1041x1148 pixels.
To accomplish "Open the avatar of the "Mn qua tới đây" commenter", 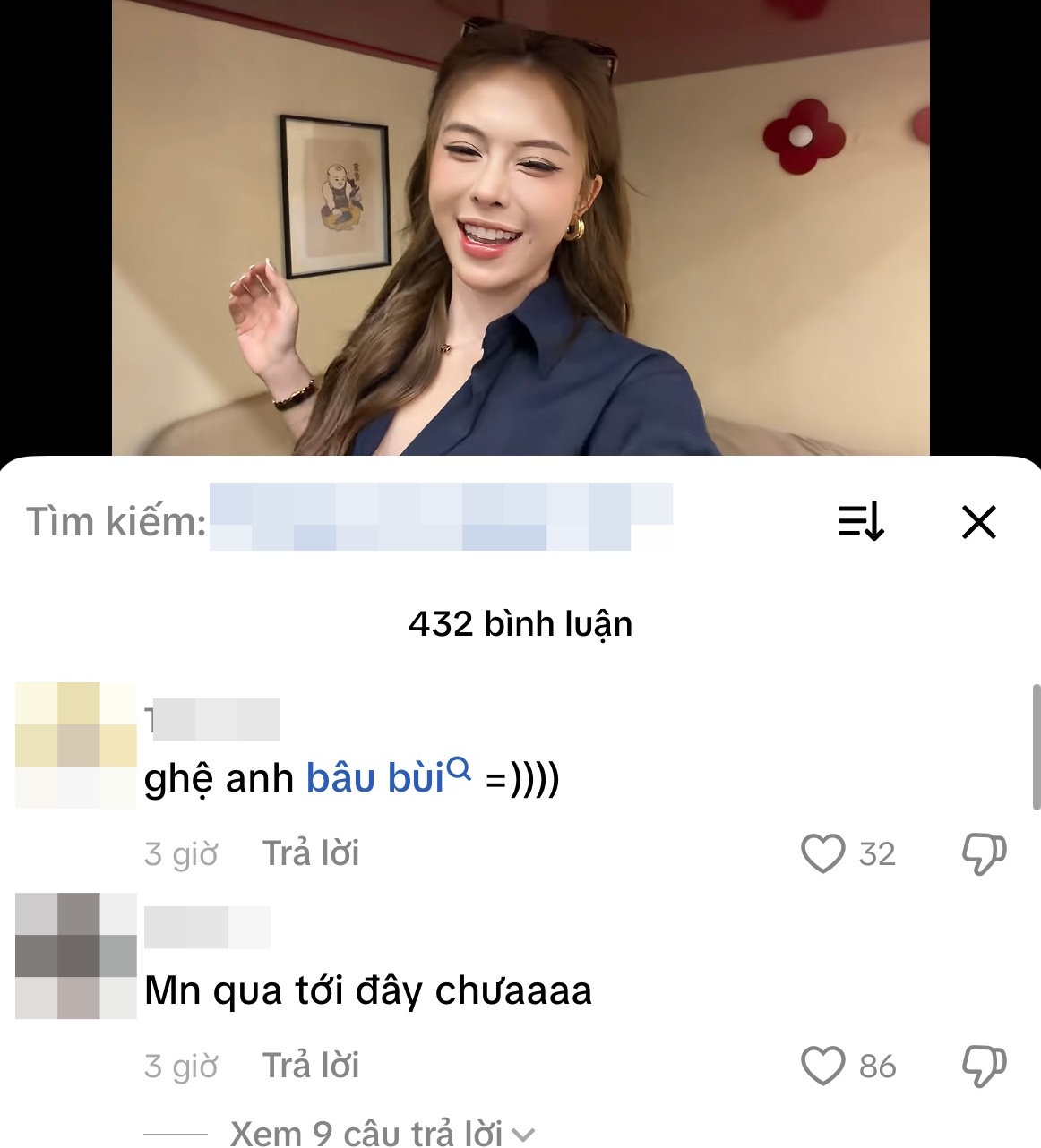I will [x=76, y=955].
